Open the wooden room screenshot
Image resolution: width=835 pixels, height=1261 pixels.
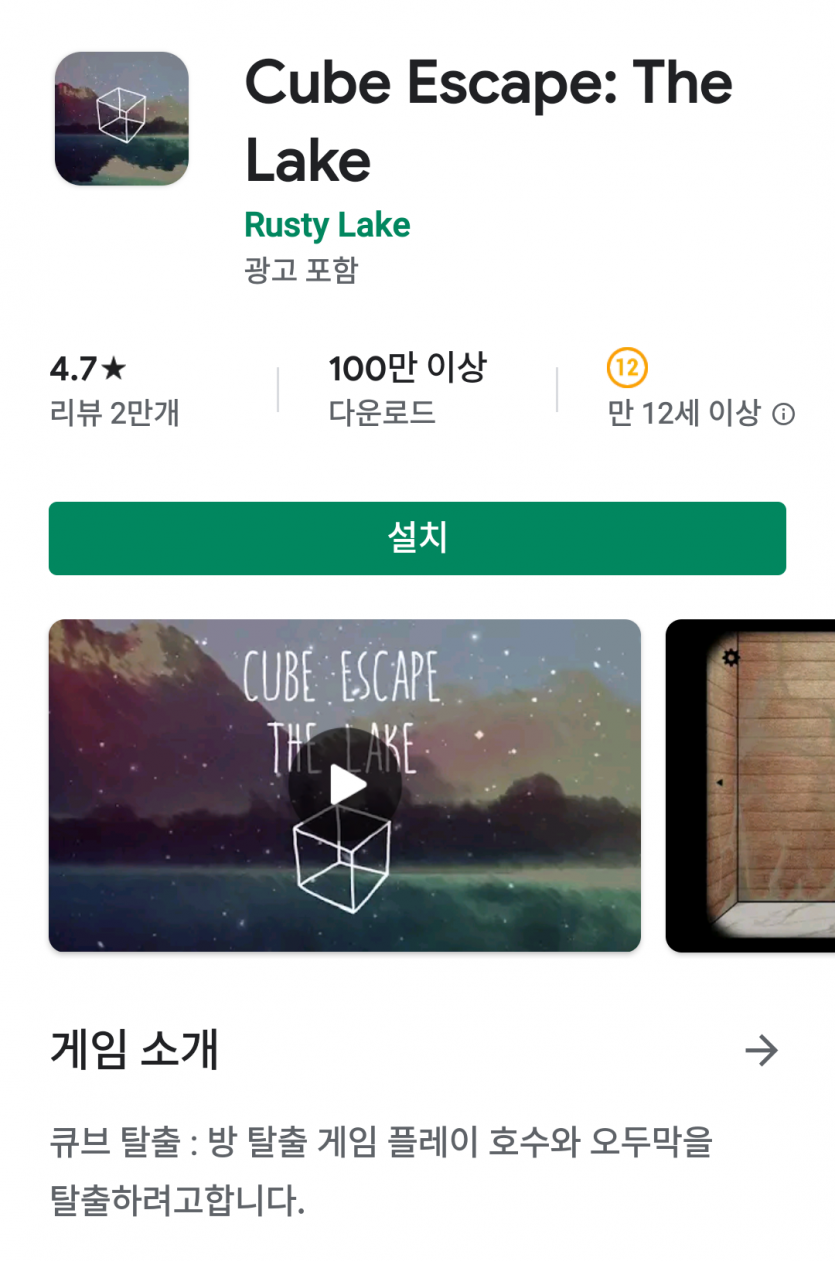tap(751, 785)
